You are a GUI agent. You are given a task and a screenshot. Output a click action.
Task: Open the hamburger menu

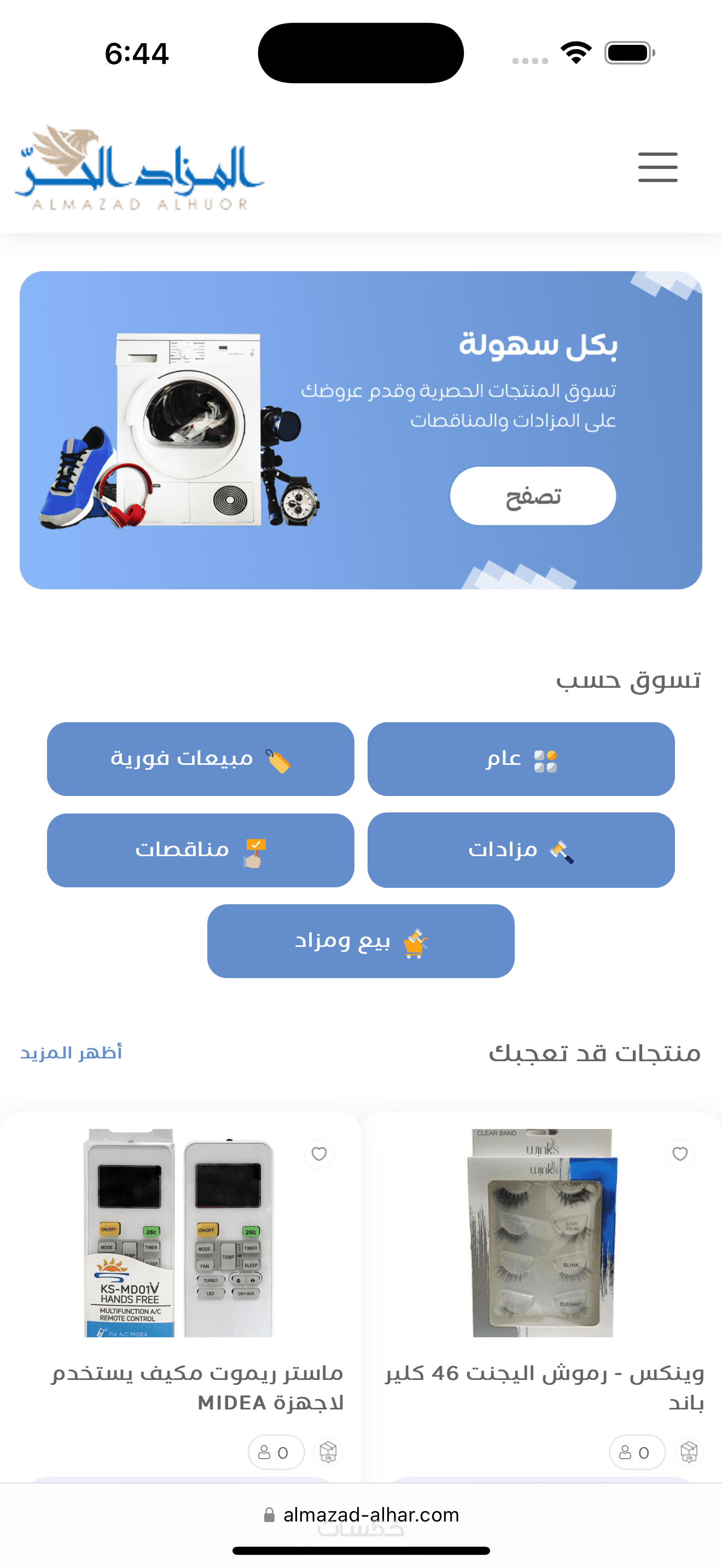tap(657, 167)
